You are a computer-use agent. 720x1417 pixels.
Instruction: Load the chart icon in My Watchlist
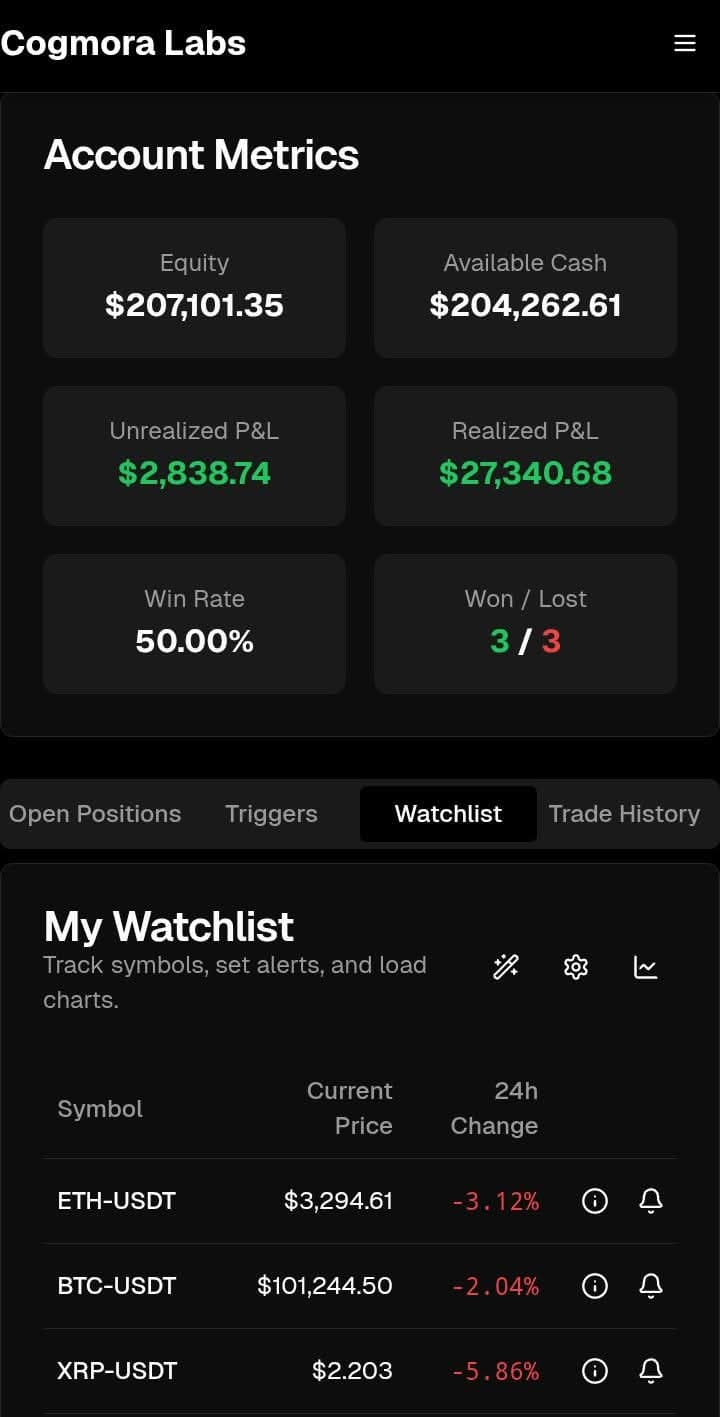646,967
